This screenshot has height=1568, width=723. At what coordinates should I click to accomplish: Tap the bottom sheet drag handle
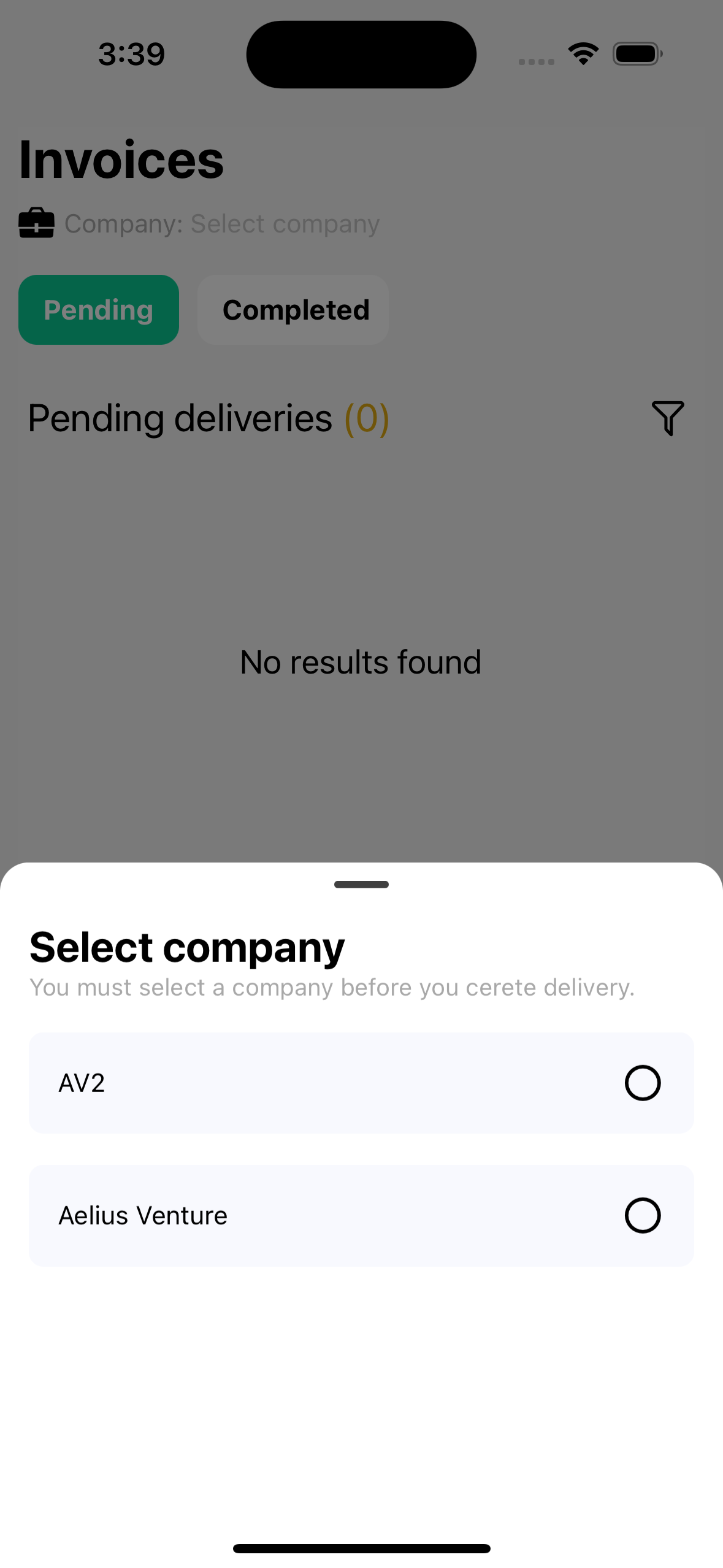[x=361, y=885]
